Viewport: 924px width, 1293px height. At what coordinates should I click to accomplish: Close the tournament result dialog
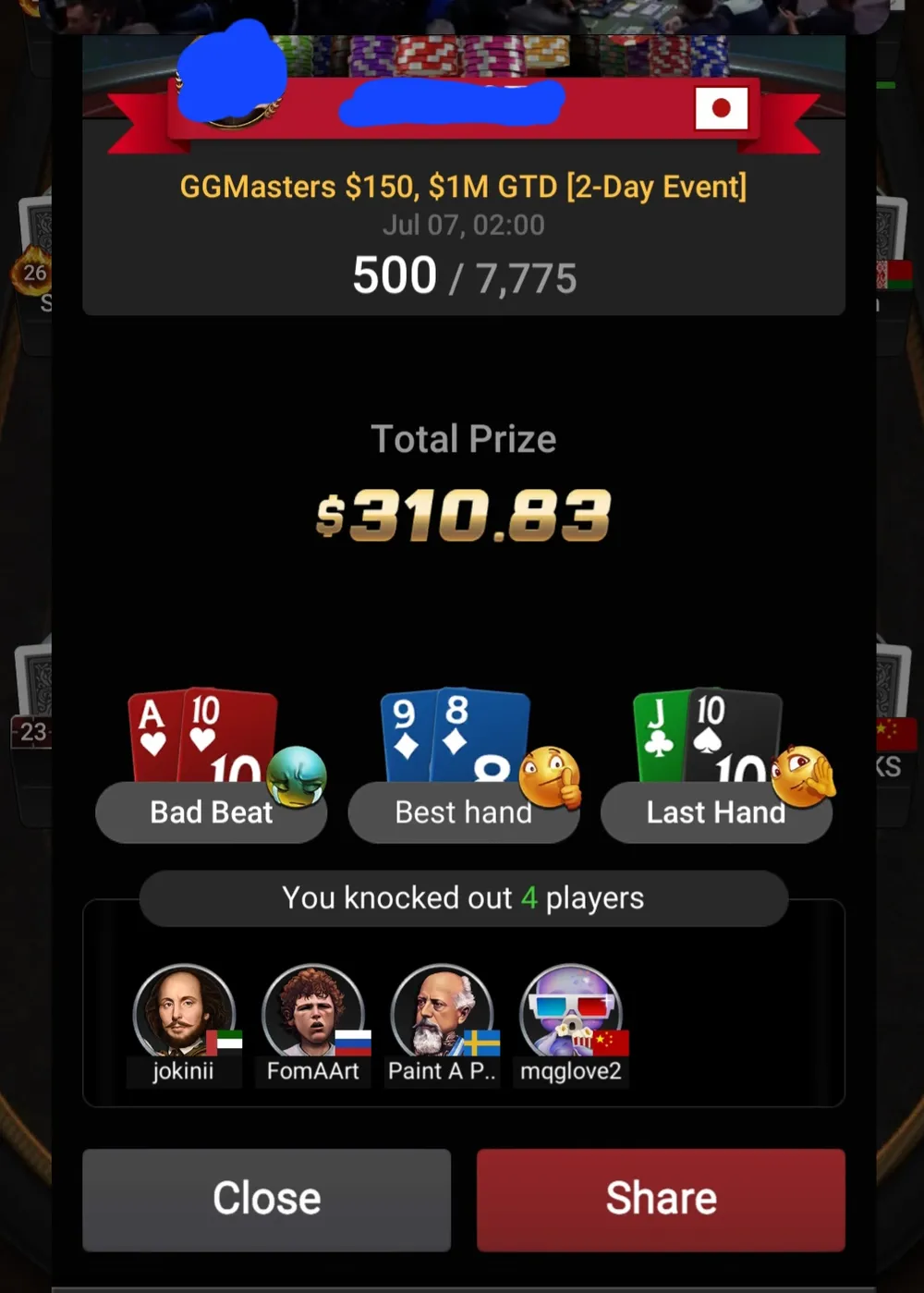click(x=266, y=1199)
